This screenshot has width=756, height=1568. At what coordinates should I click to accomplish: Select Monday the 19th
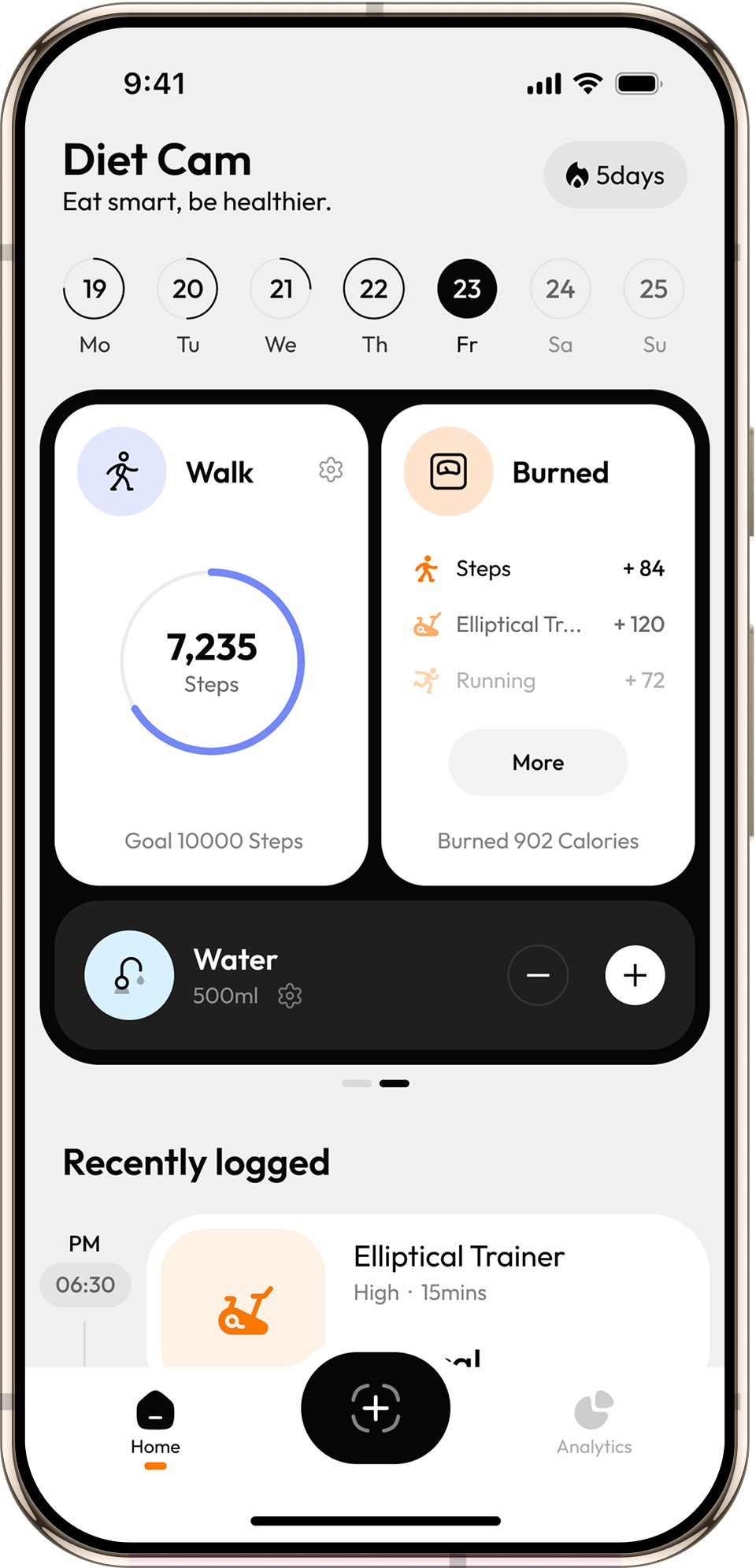[94, 289]
